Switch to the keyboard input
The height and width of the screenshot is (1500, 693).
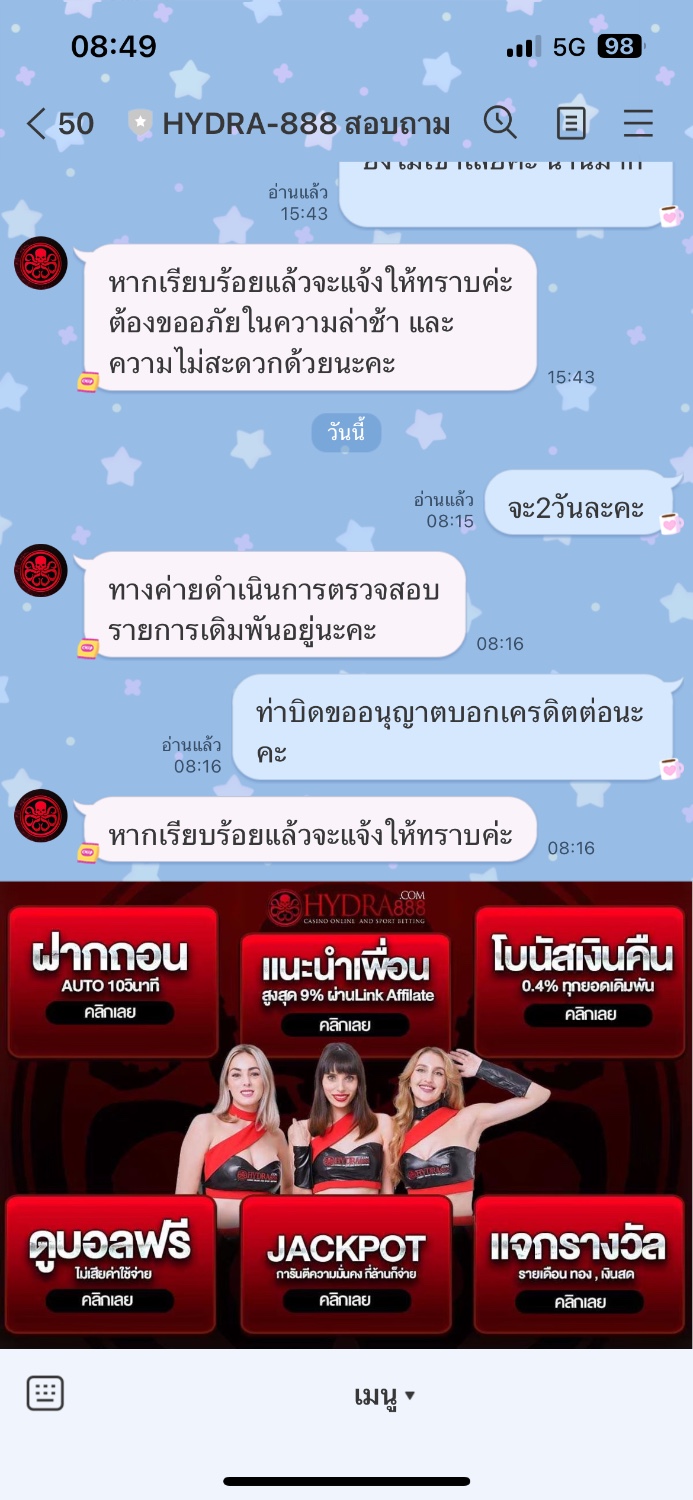point(45,1393)
